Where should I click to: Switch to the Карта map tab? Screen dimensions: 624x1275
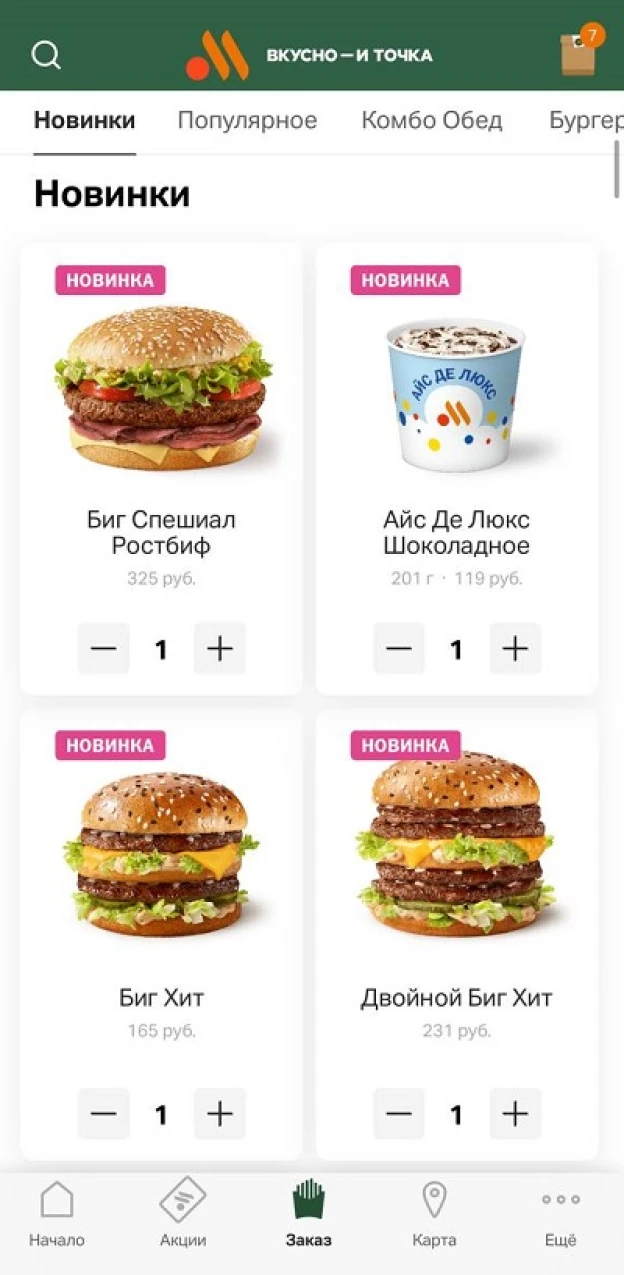(x=434, y=1214)
